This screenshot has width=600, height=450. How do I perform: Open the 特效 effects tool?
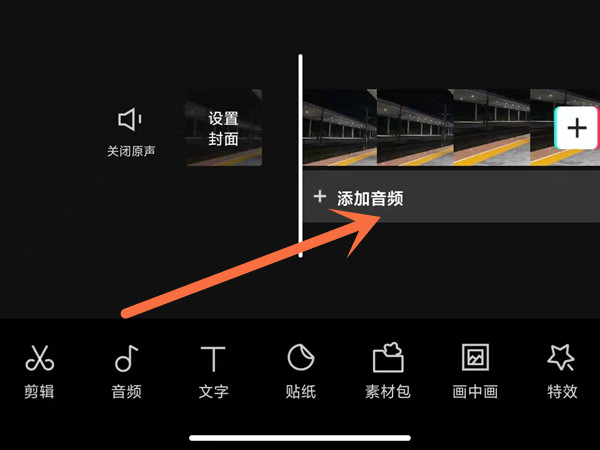(x=562, y=370)
